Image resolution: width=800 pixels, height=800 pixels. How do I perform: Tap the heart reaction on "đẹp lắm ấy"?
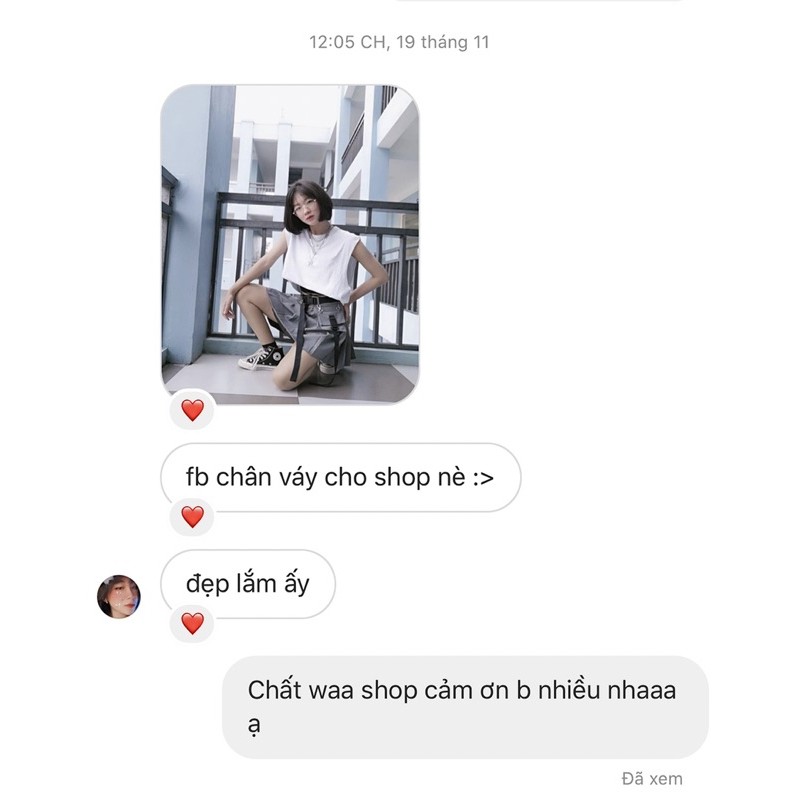pos(192,623)
